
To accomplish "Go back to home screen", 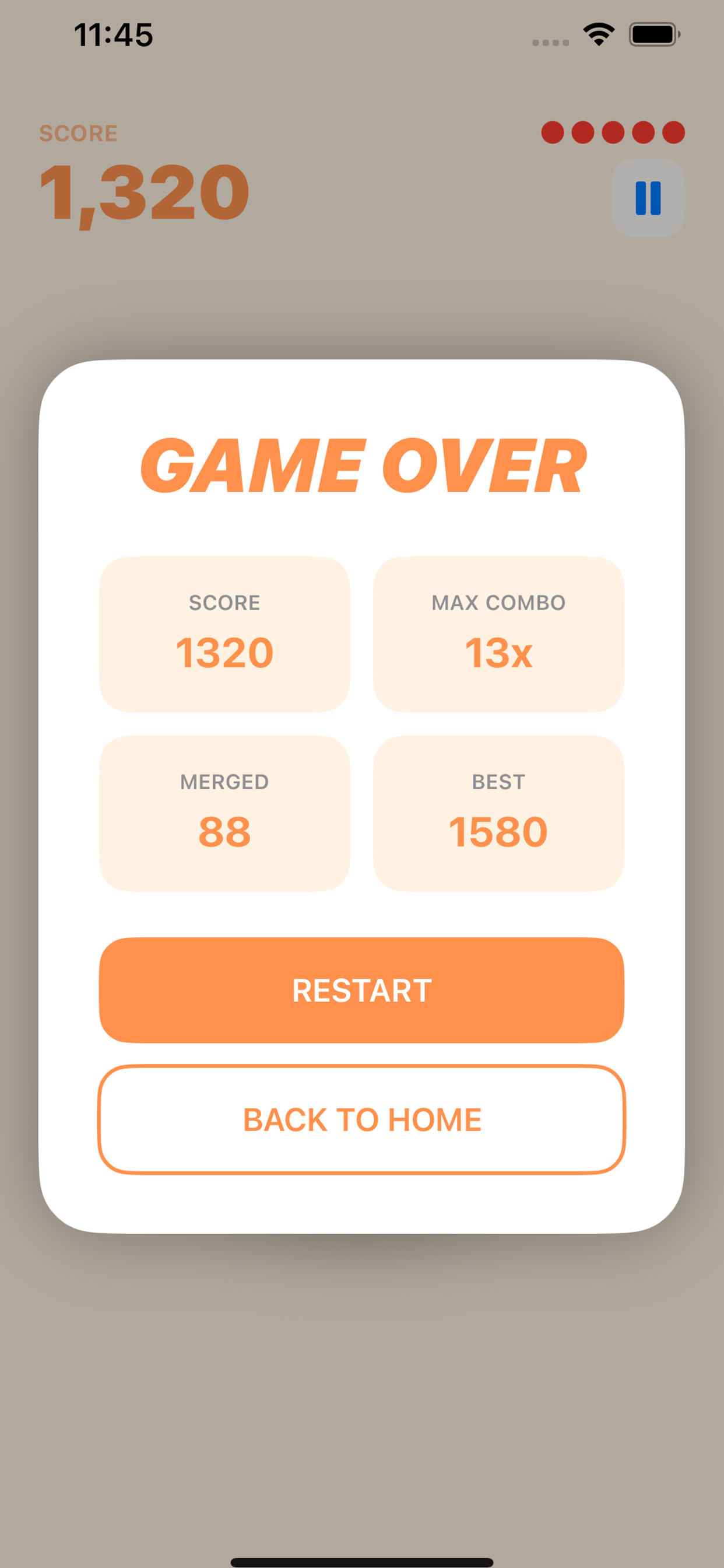I will tap(361, 1119).
